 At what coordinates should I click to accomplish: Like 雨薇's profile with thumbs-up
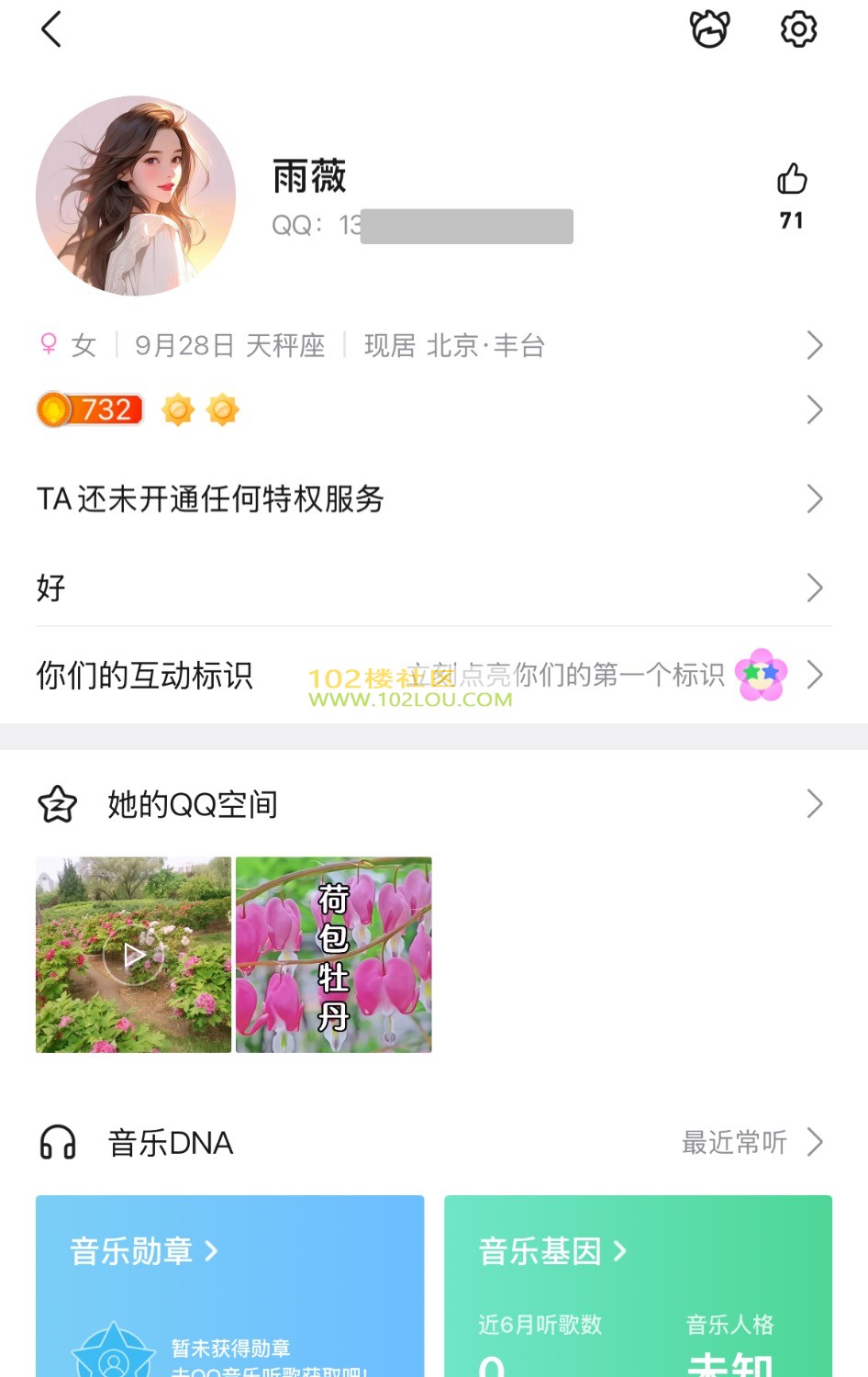(x=792, y=180)
